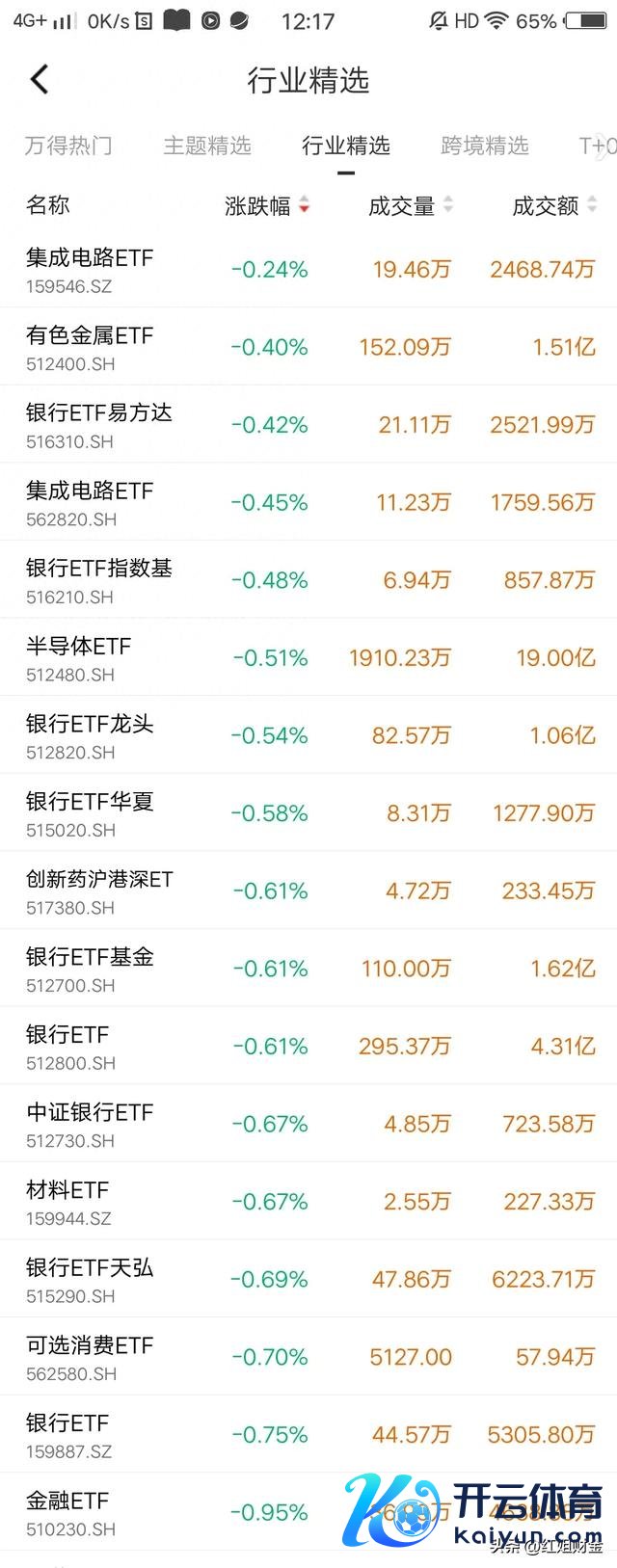Screen dimensions: 617x1568
Task: Switch to the 跨境精选 tab
Action: coord(485,146)
